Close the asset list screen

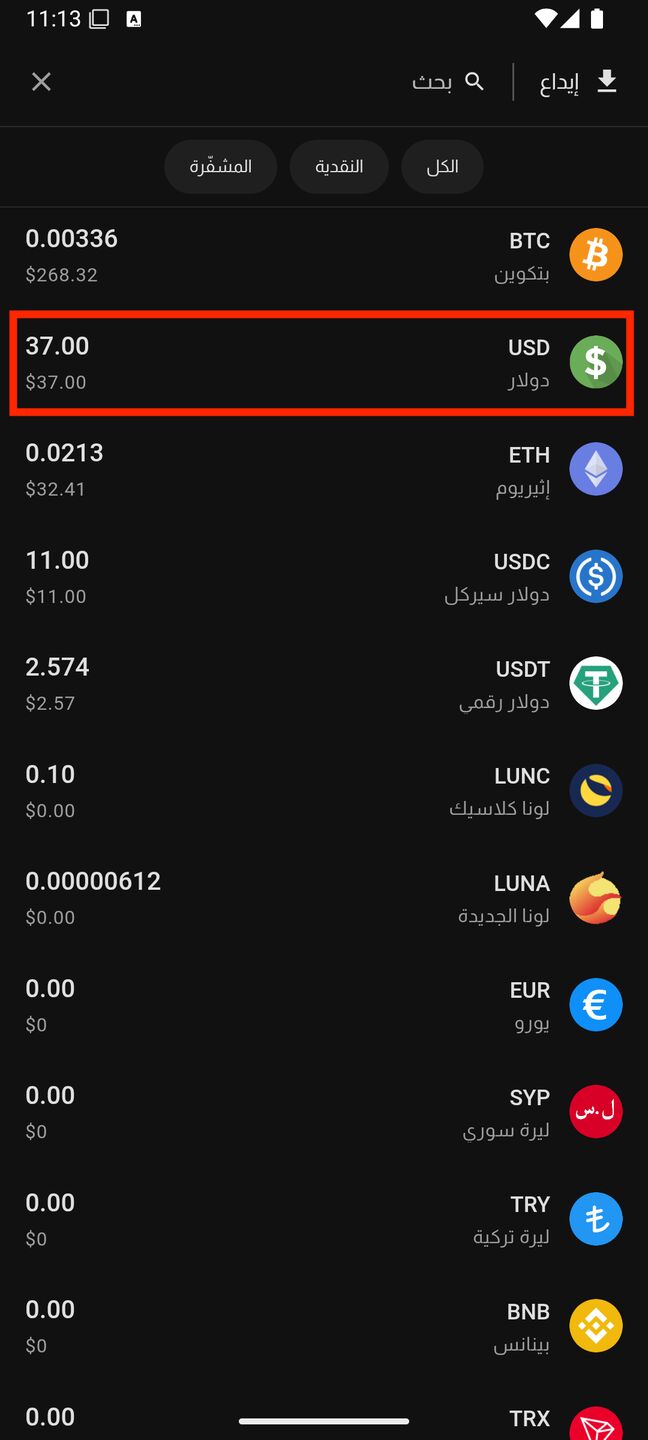coord(41,82)
